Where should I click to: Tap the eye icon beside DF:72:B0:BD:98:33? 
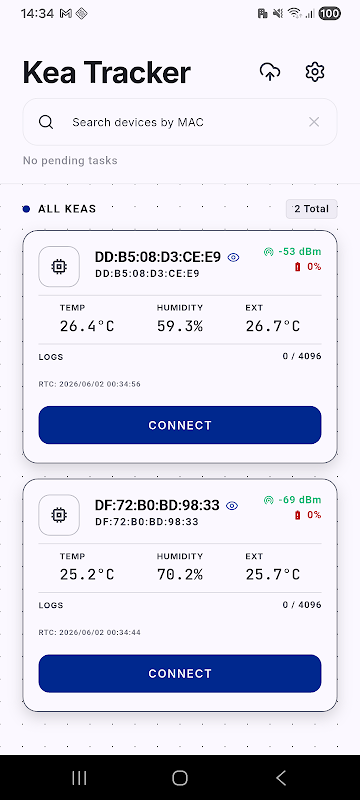point(232,506)
